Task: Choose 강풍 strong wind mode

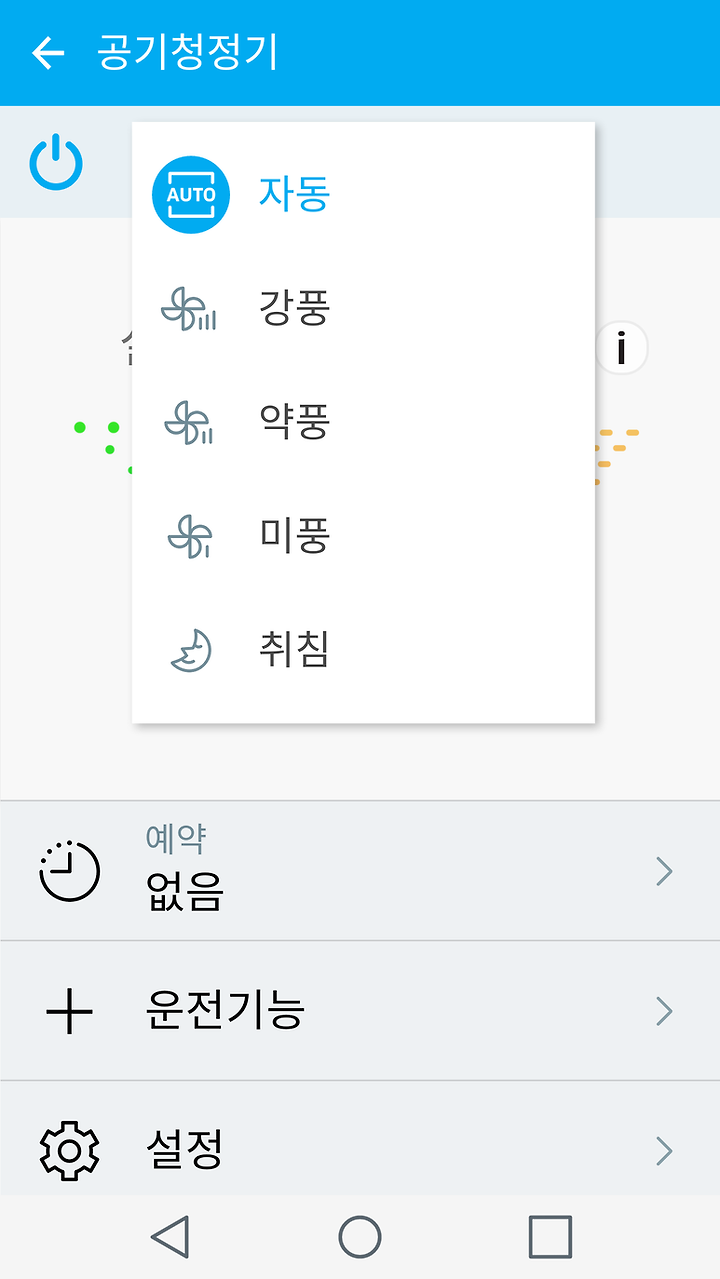Action: pos(363,308)
